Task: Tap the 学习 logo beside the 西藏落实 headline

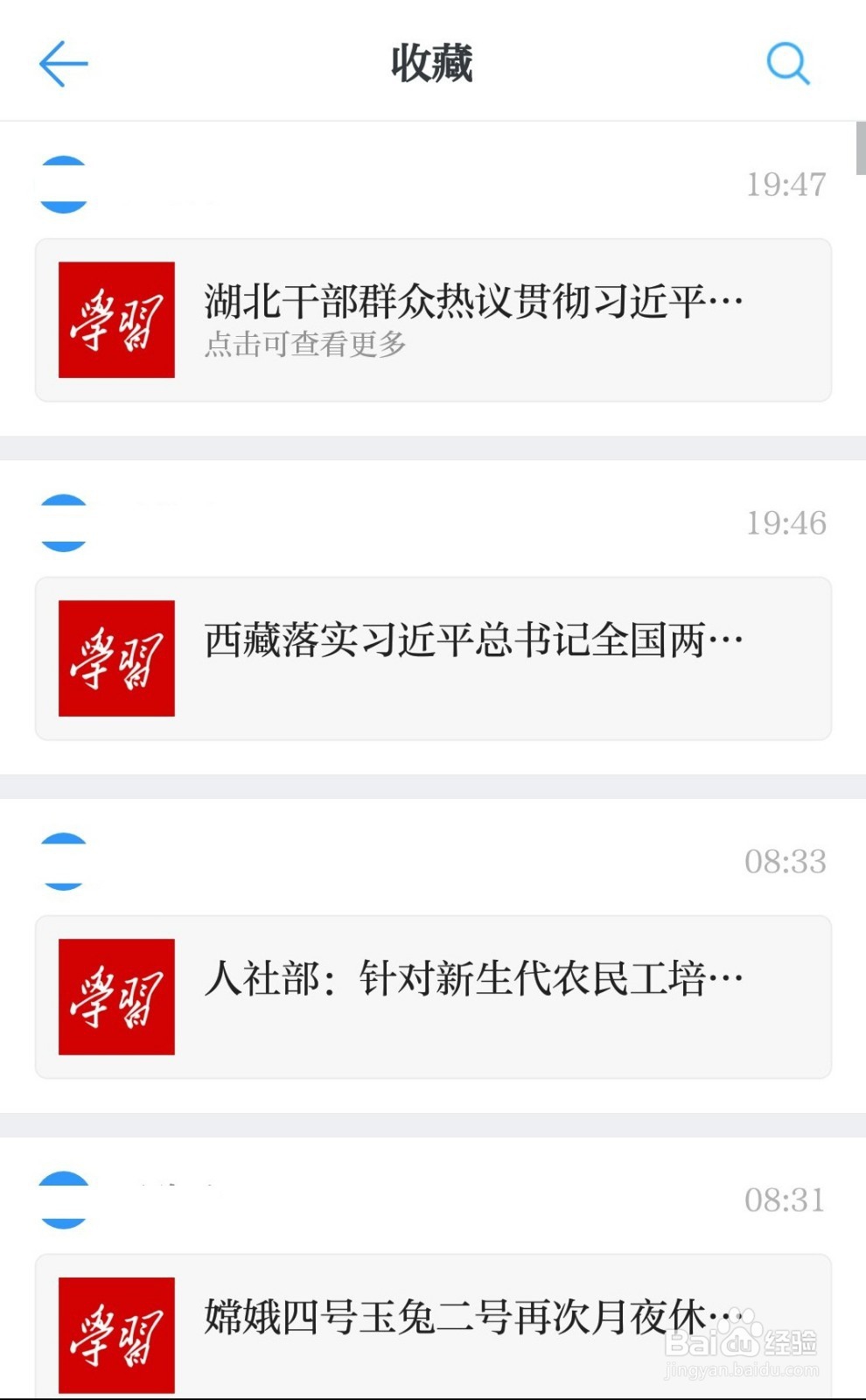Action: point(116,658)
